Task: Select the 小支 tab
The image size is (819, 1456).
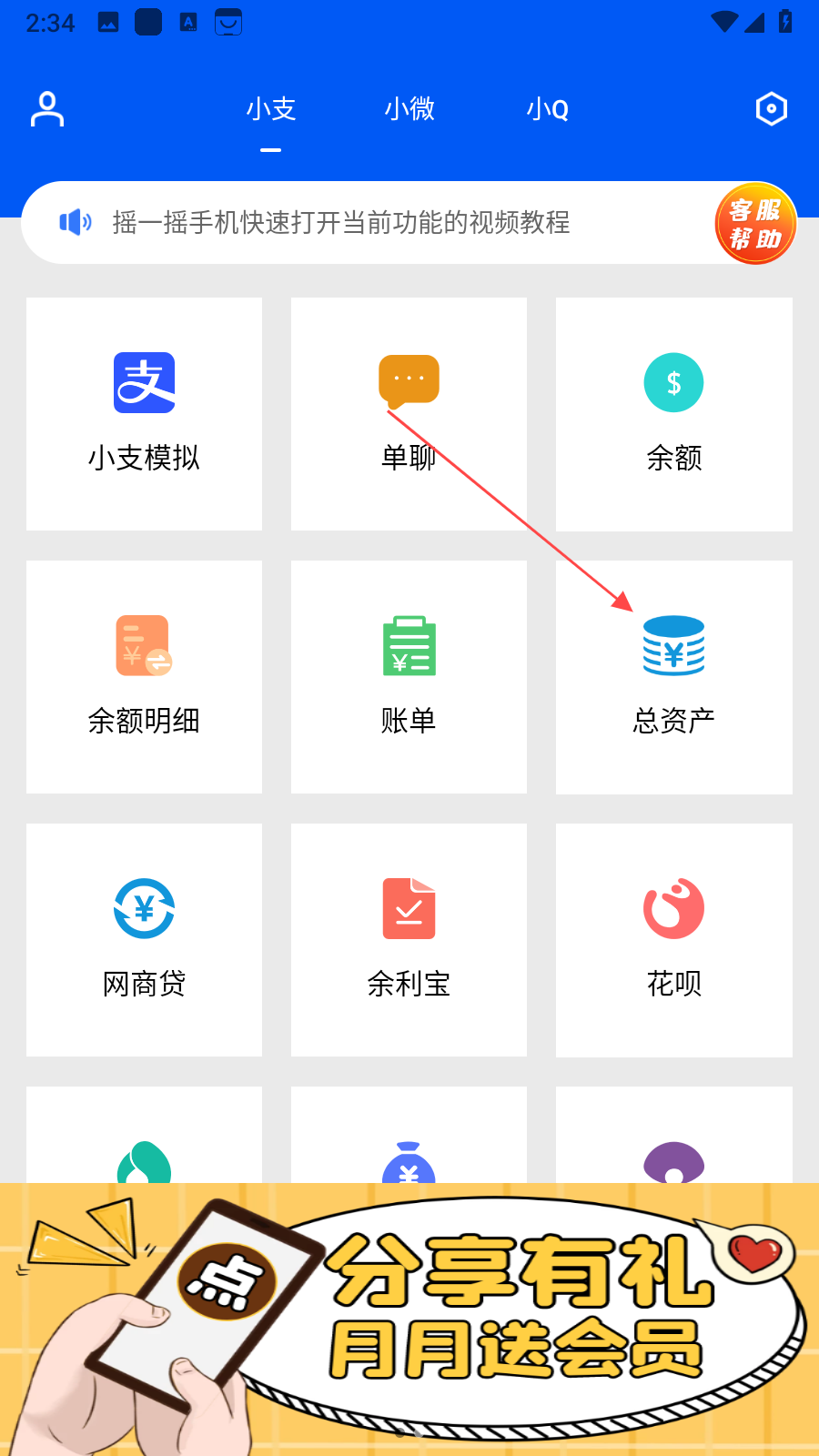Action: [271, 109]
